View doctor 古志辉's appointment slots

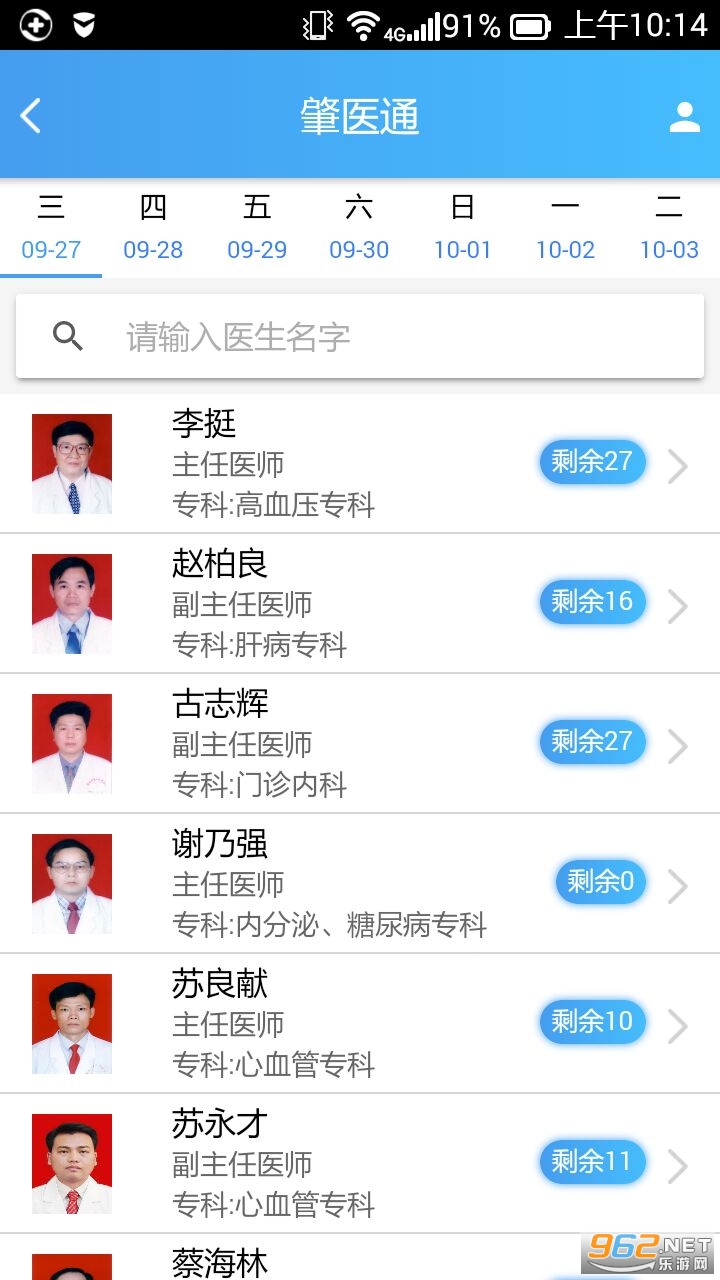pos(360,744)
